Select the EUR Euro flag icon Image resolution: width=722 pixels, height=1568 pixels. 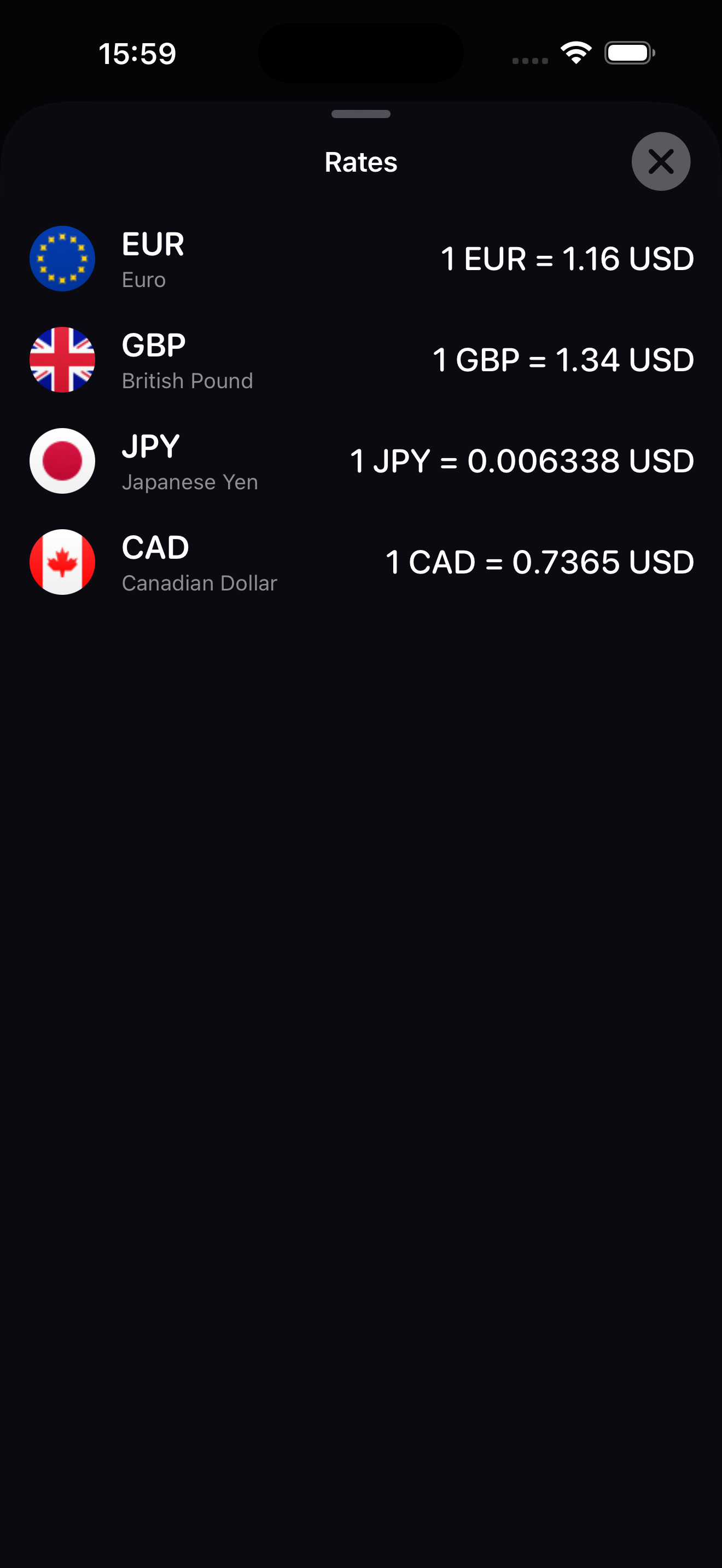[62, 258]
